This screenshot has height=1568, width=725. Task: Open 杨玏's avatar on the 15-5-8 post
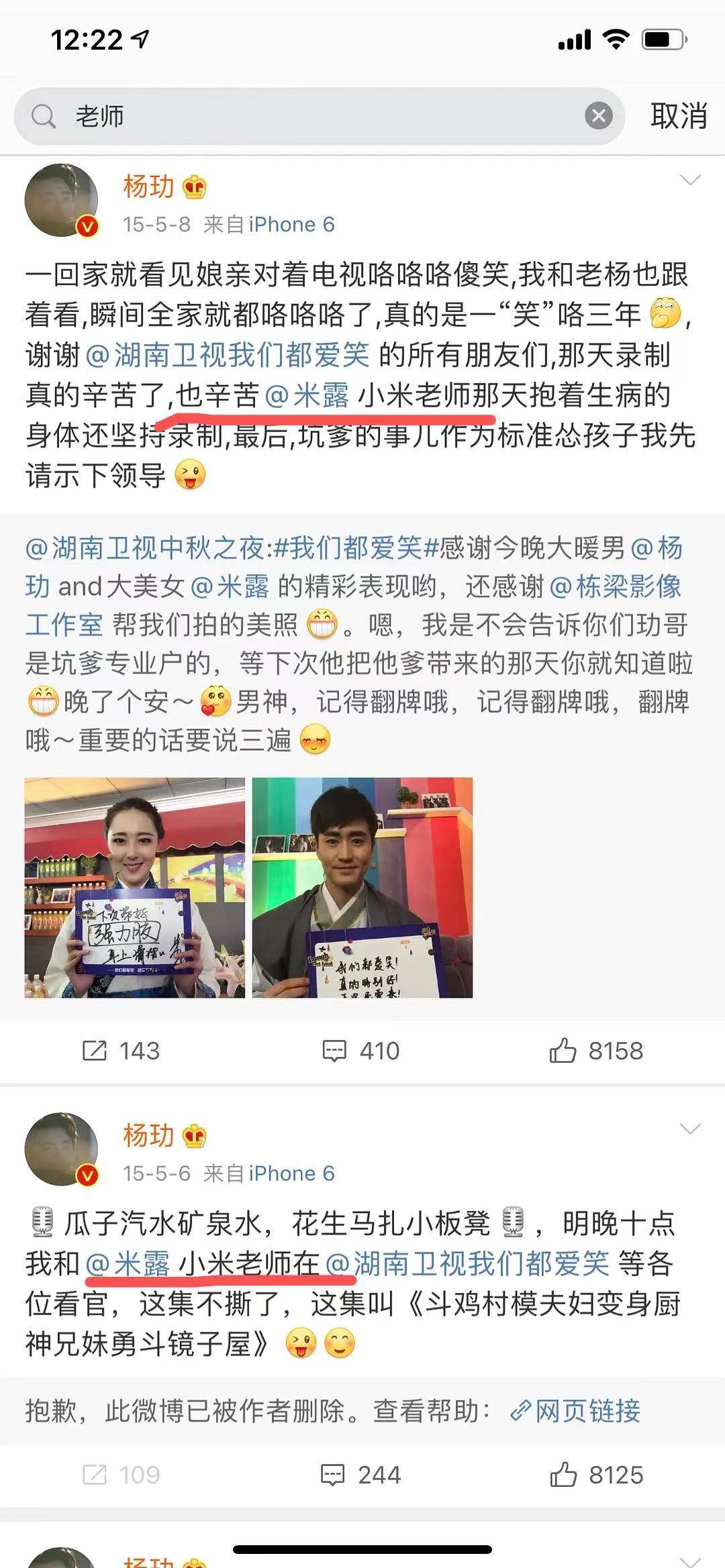tap(62, 200)
